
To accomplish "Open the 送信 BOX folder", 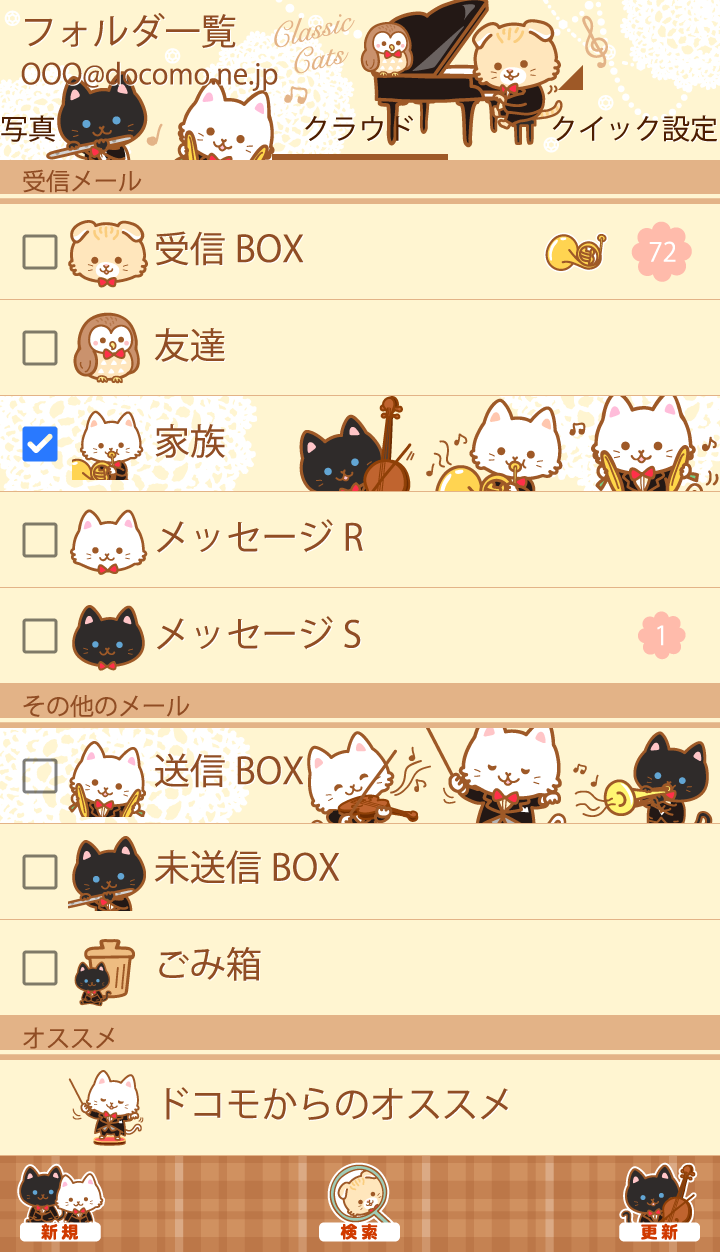I will pos(228,773).
